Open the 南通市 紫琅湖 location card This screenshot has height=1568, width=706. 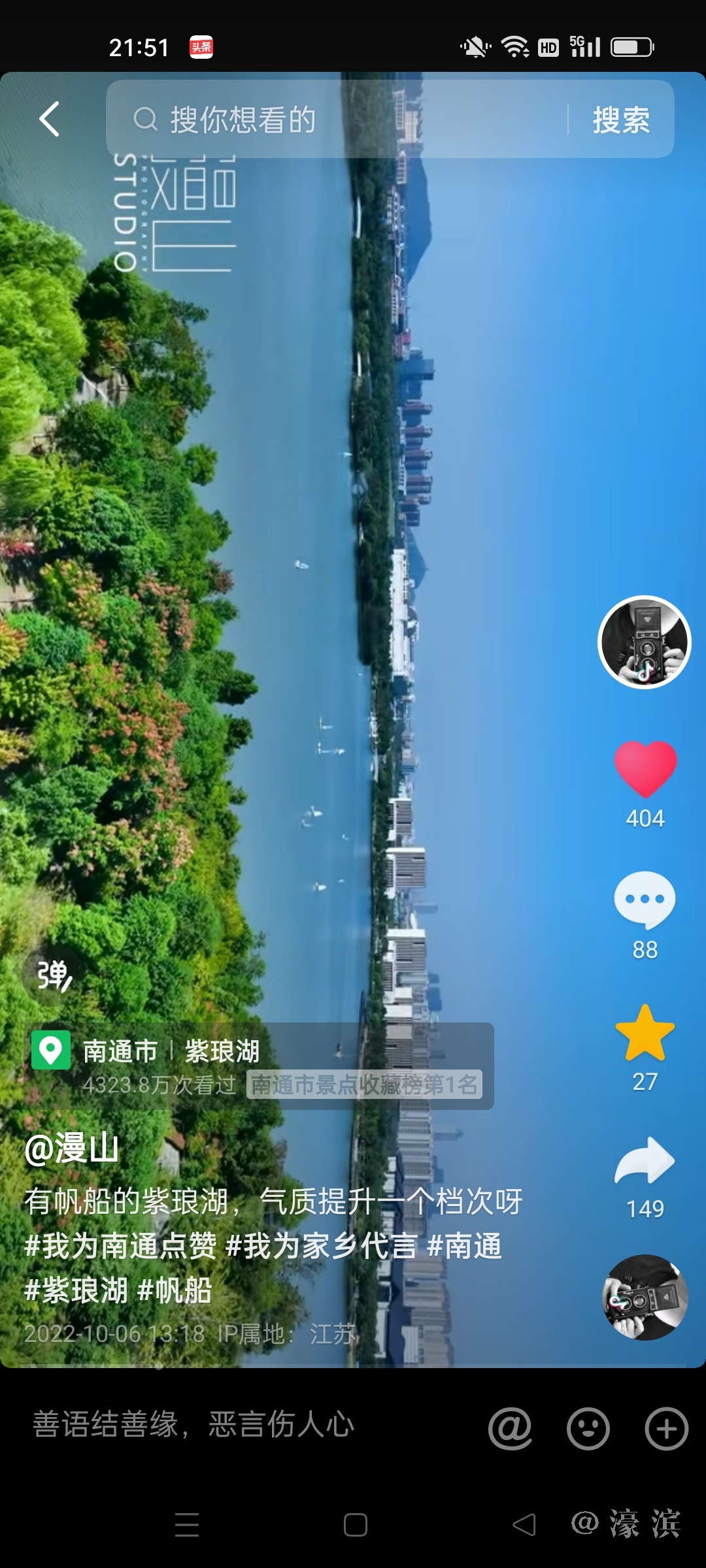click(x=259, y=1066)
